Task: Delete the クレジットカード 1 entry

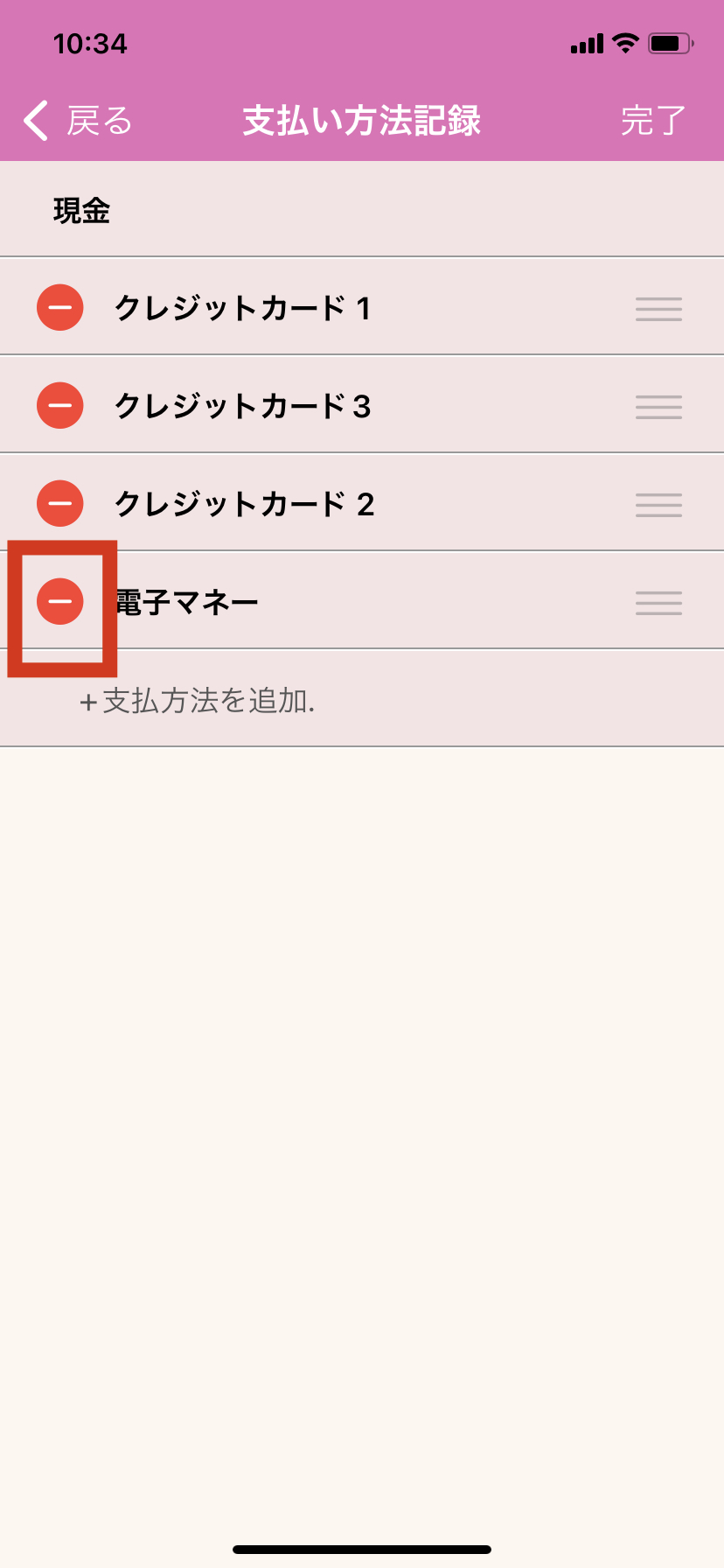Action: click(60, 308)
